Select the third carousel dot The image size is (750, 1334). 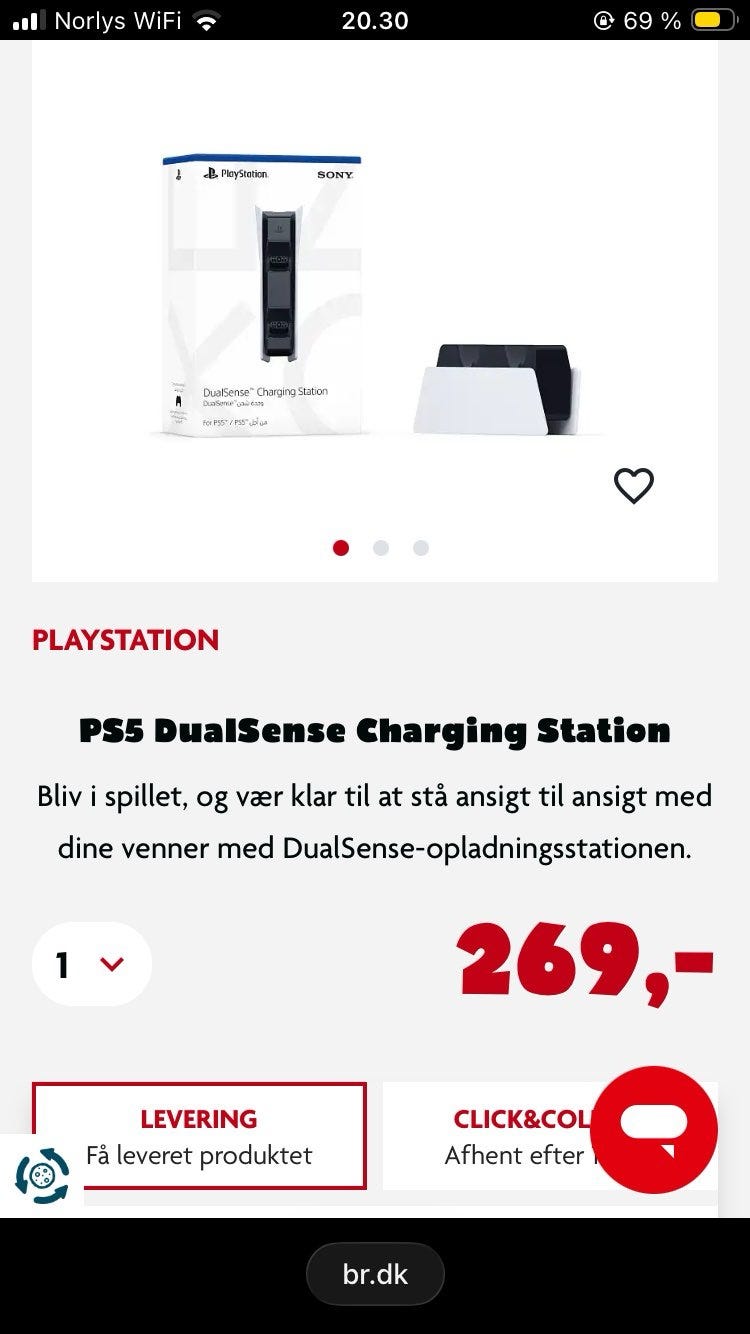[x=420, y=548]
